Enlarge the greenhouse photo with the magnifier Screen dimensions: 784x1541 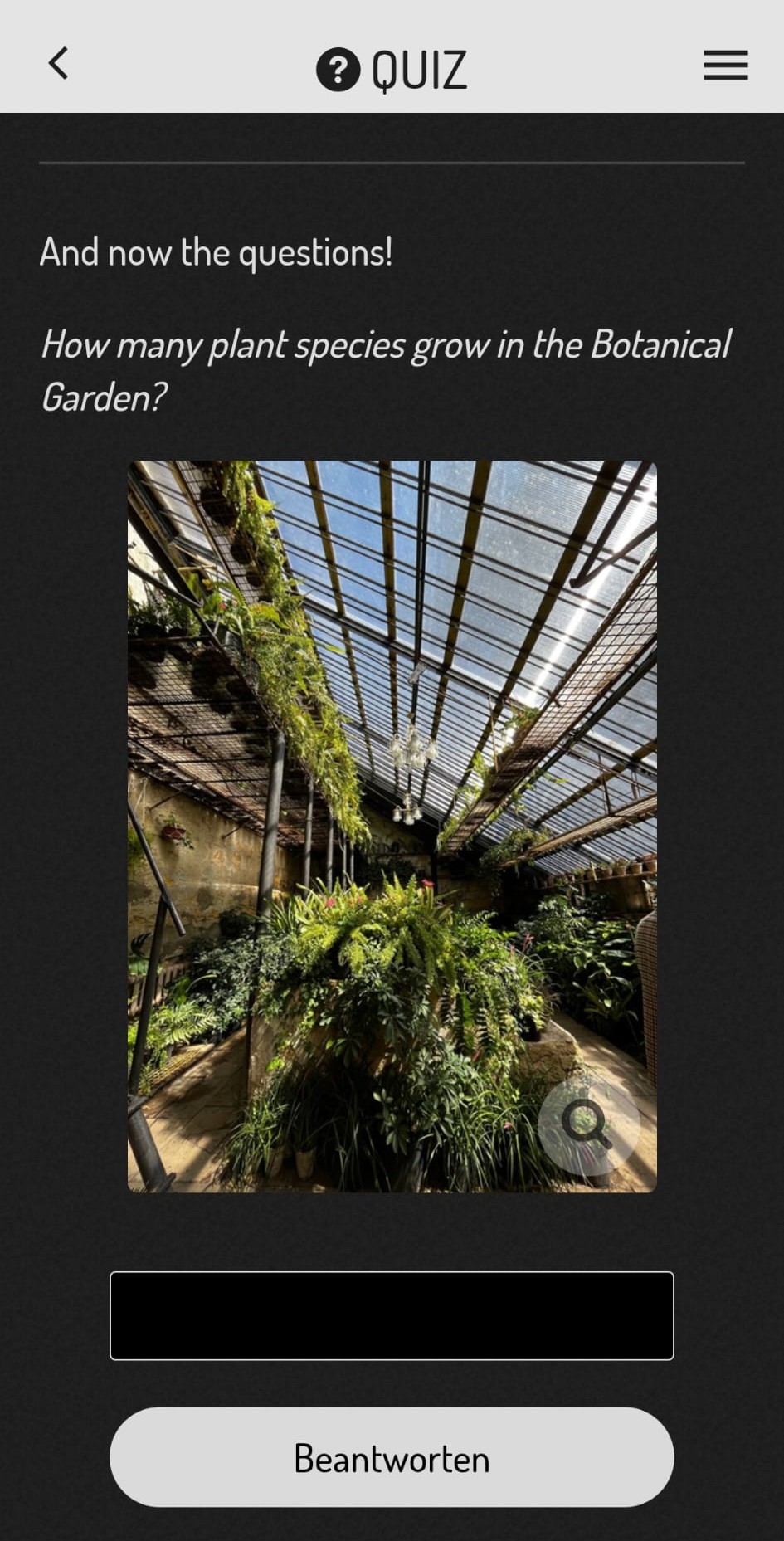click(x=588, y=1125)
